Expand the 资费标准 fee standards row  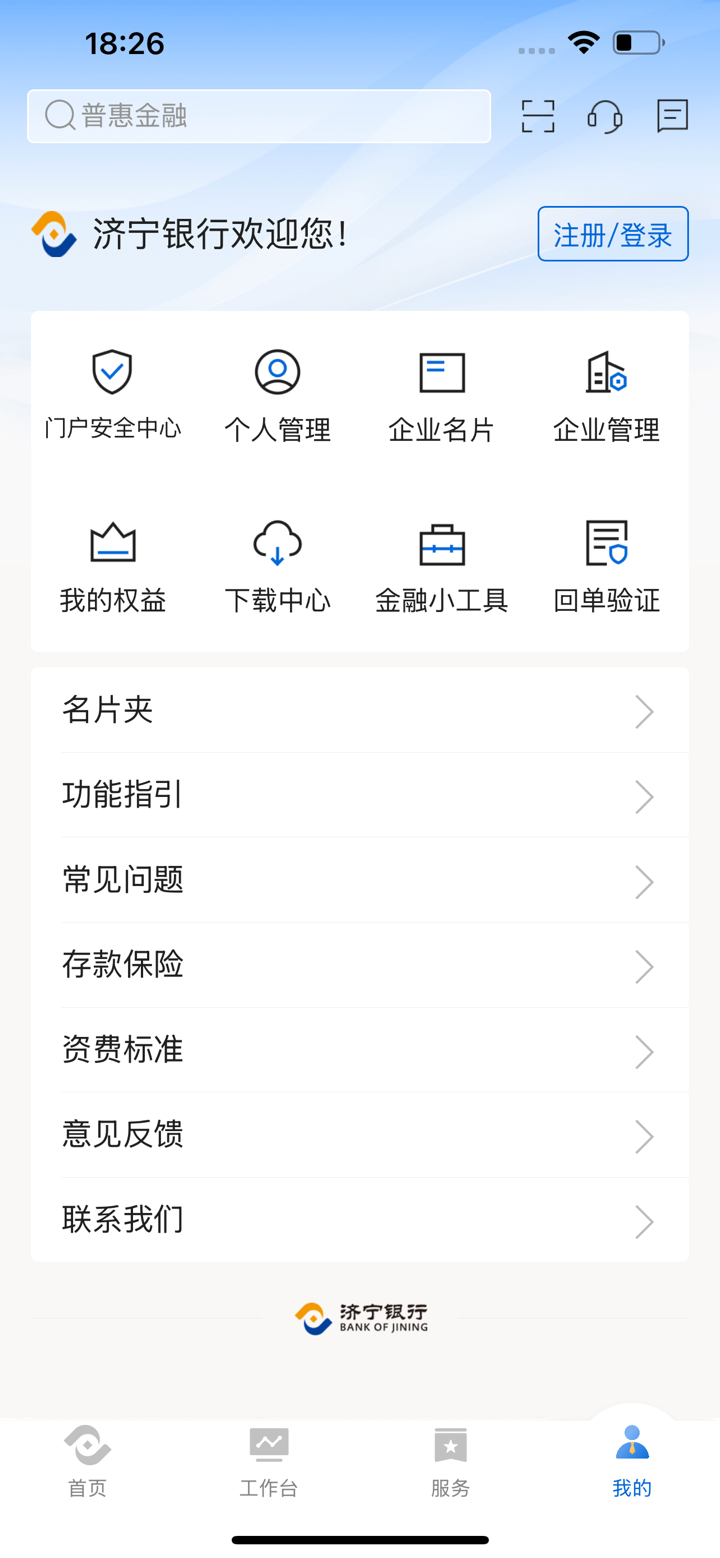360,1050
